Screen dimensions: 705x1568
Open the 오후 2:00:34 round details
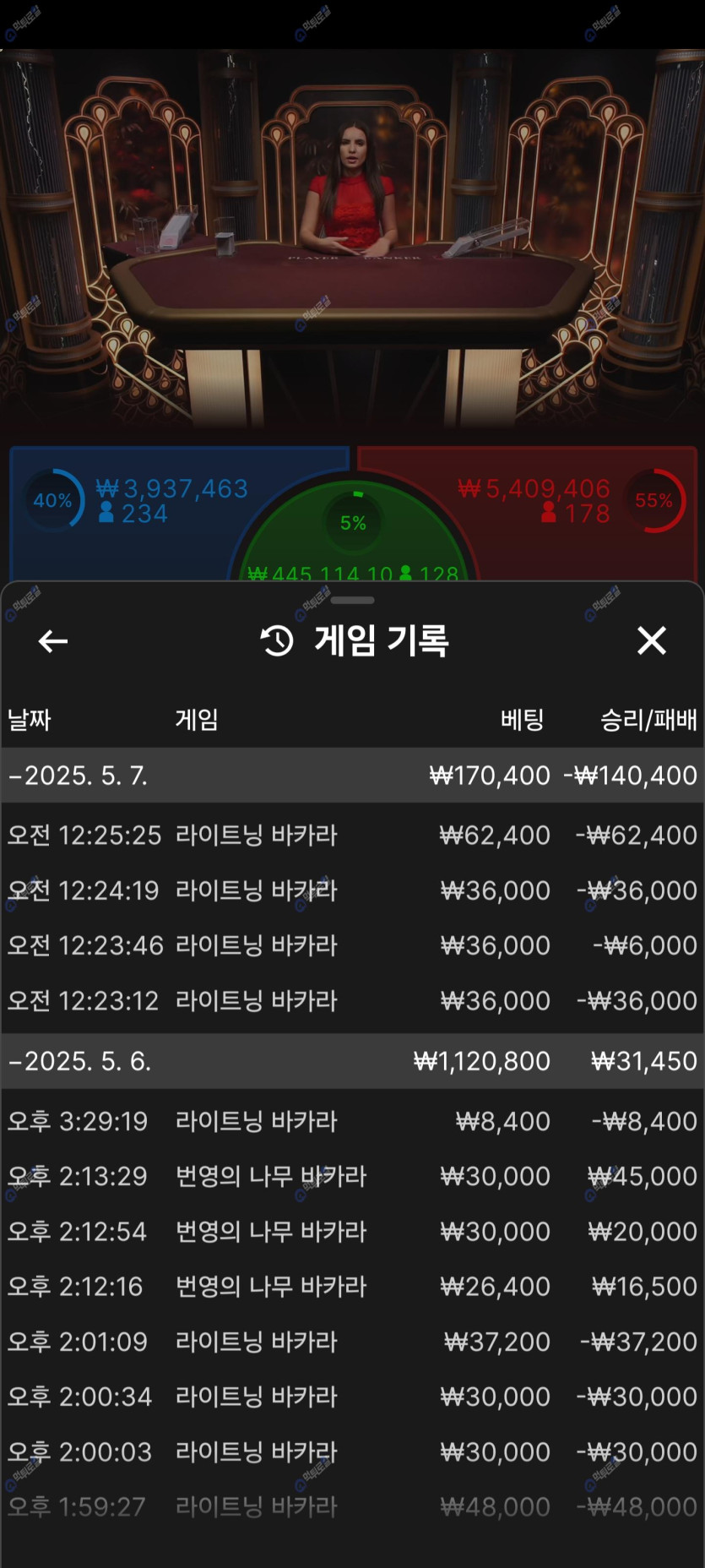pos(352,1396)
